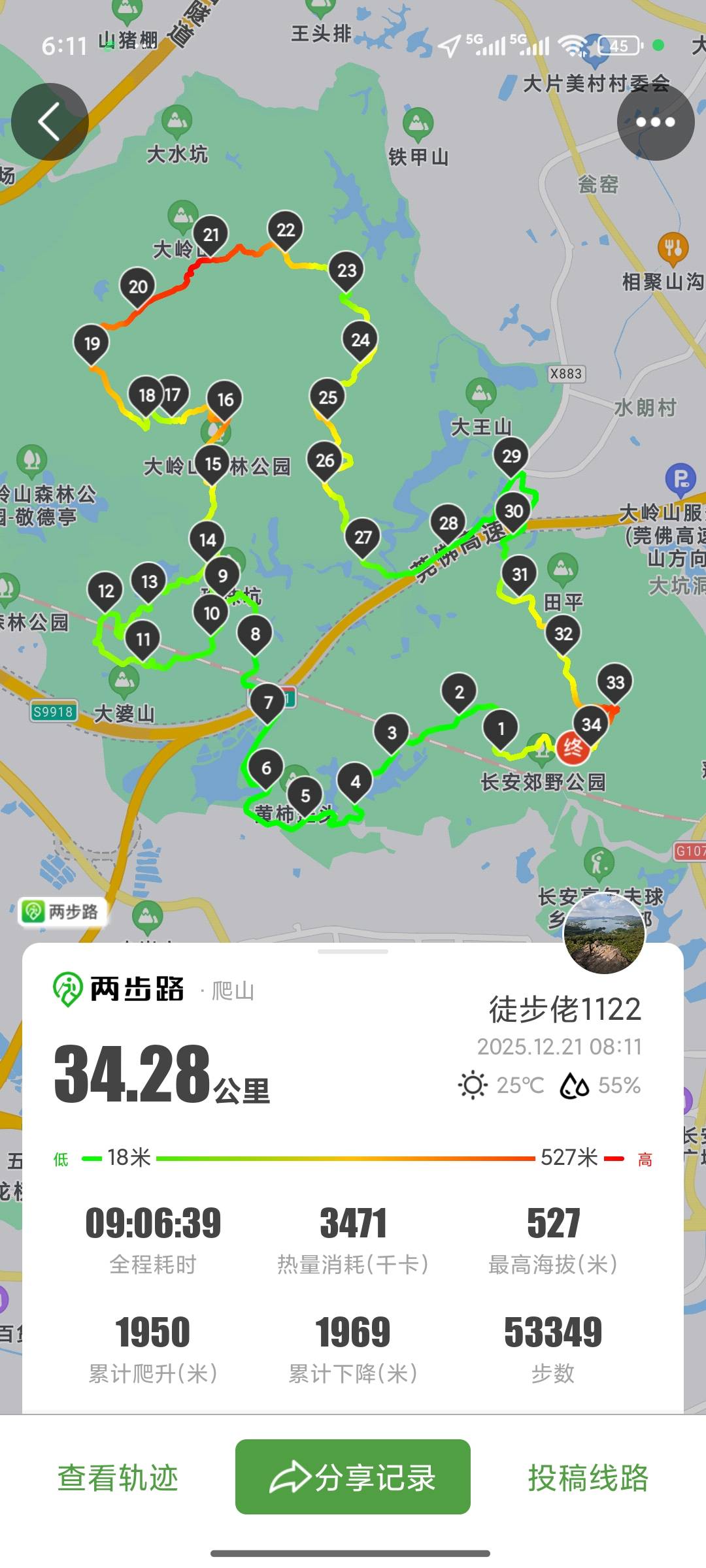Submit this route with 投稿线路
706x1568 pixels.
[x=588, y=1477]
